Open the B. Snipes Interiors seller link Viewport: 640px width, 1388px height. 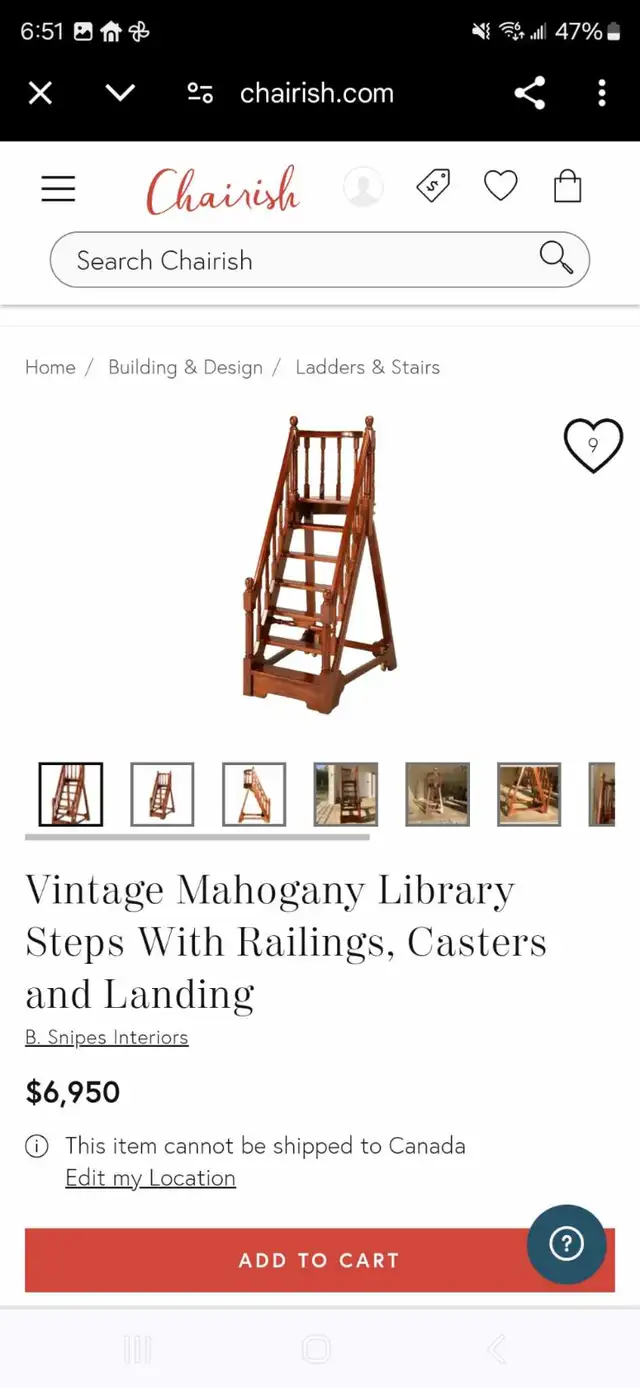pyautogui.click(x=106, y=1037)
